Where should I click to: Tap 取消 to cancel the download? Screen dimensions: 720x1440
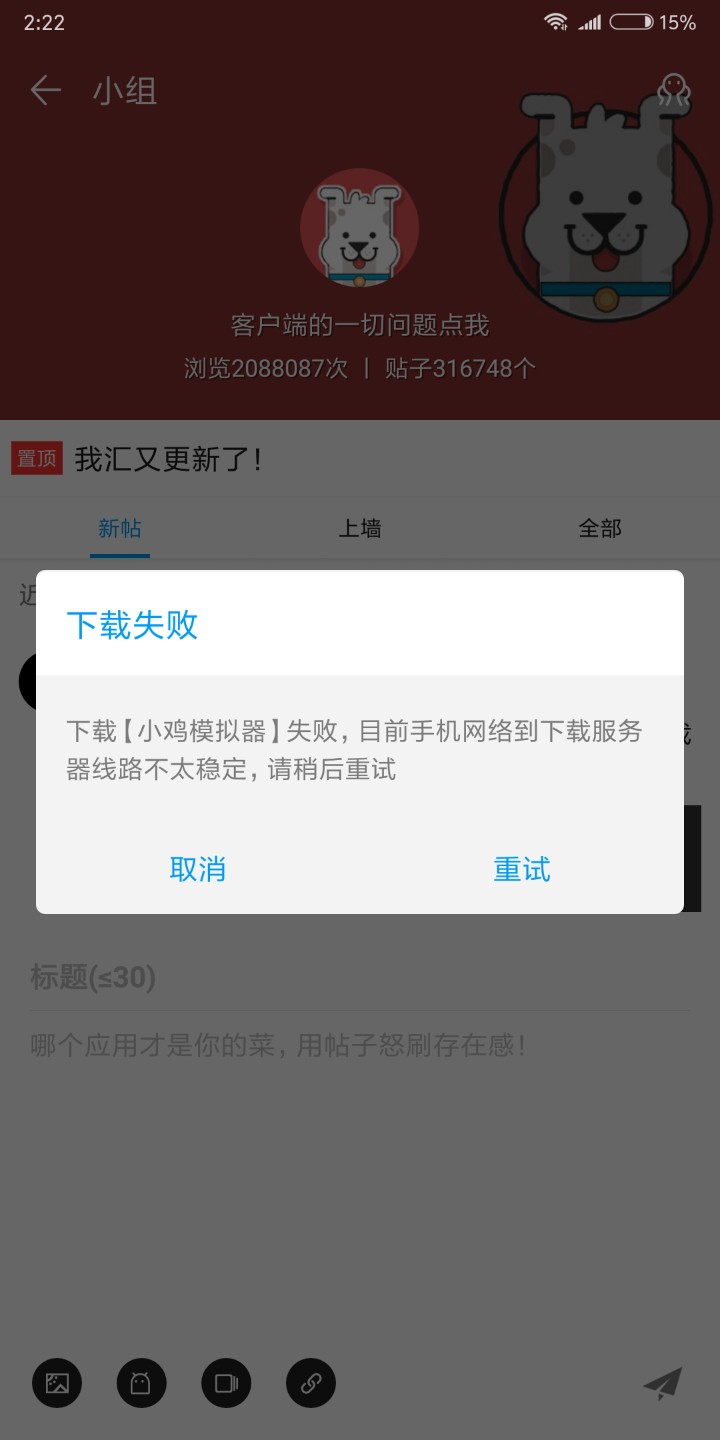[x=198, y=869]
